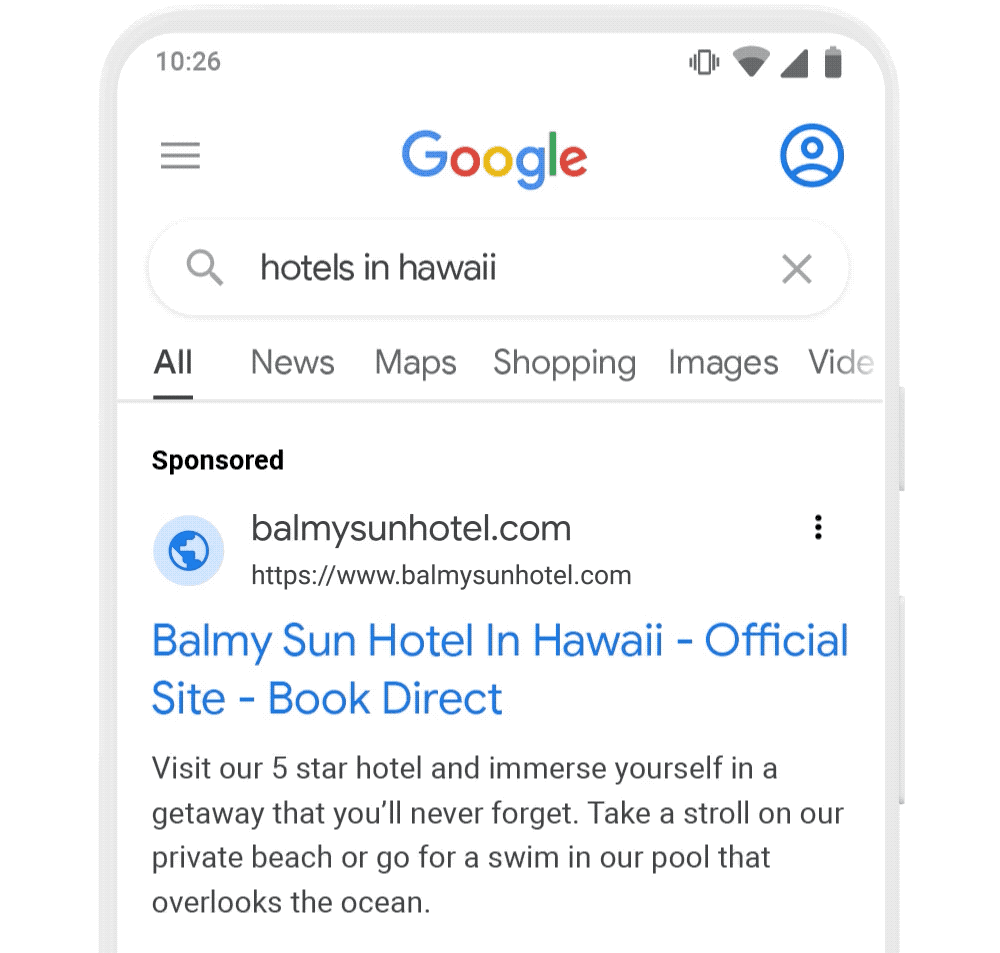Open the three-dot menu for balmysunhotel.com ad

click(x=818, y=527)
